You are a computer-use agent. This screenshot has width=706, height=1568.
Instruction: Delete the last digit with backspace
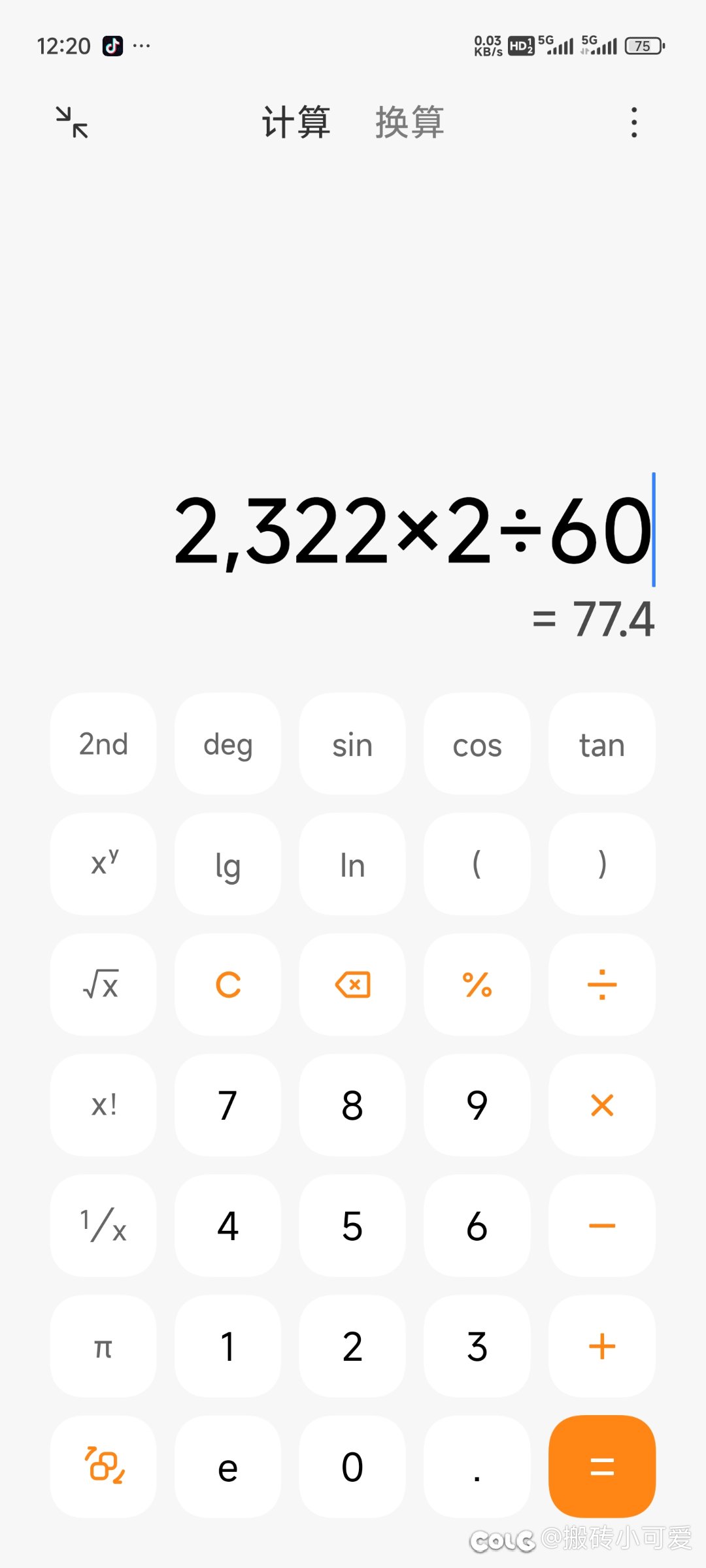(x=352, y=985)
